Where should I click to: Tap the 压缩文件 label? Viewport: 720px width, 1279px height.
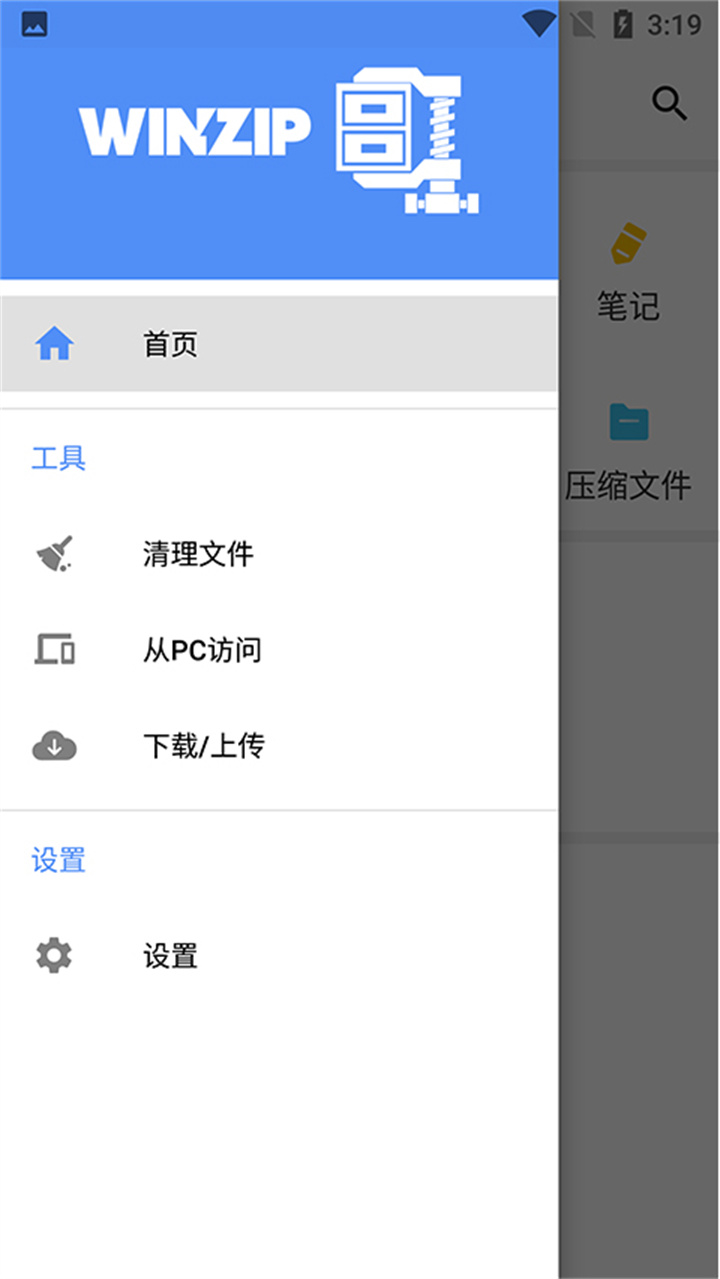click(x=629, y=486)
